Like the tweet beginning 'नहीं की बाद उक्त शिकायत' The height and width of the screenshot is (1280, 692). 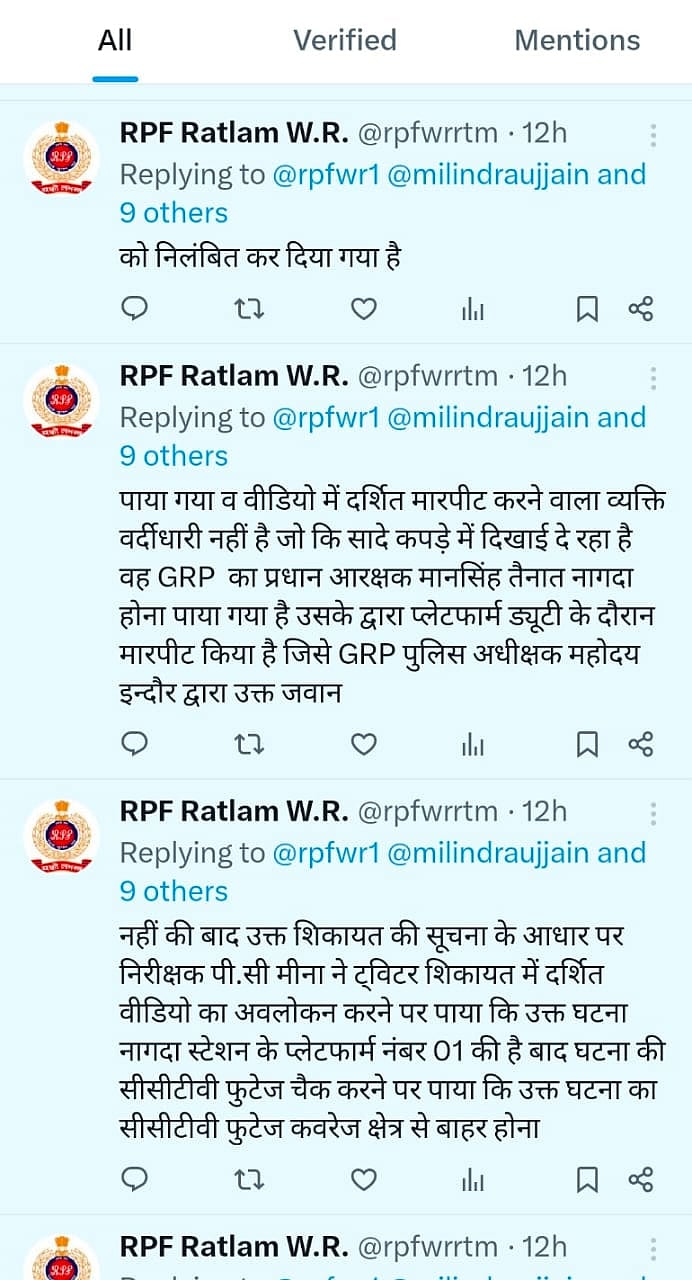[x=364, y=1179]
